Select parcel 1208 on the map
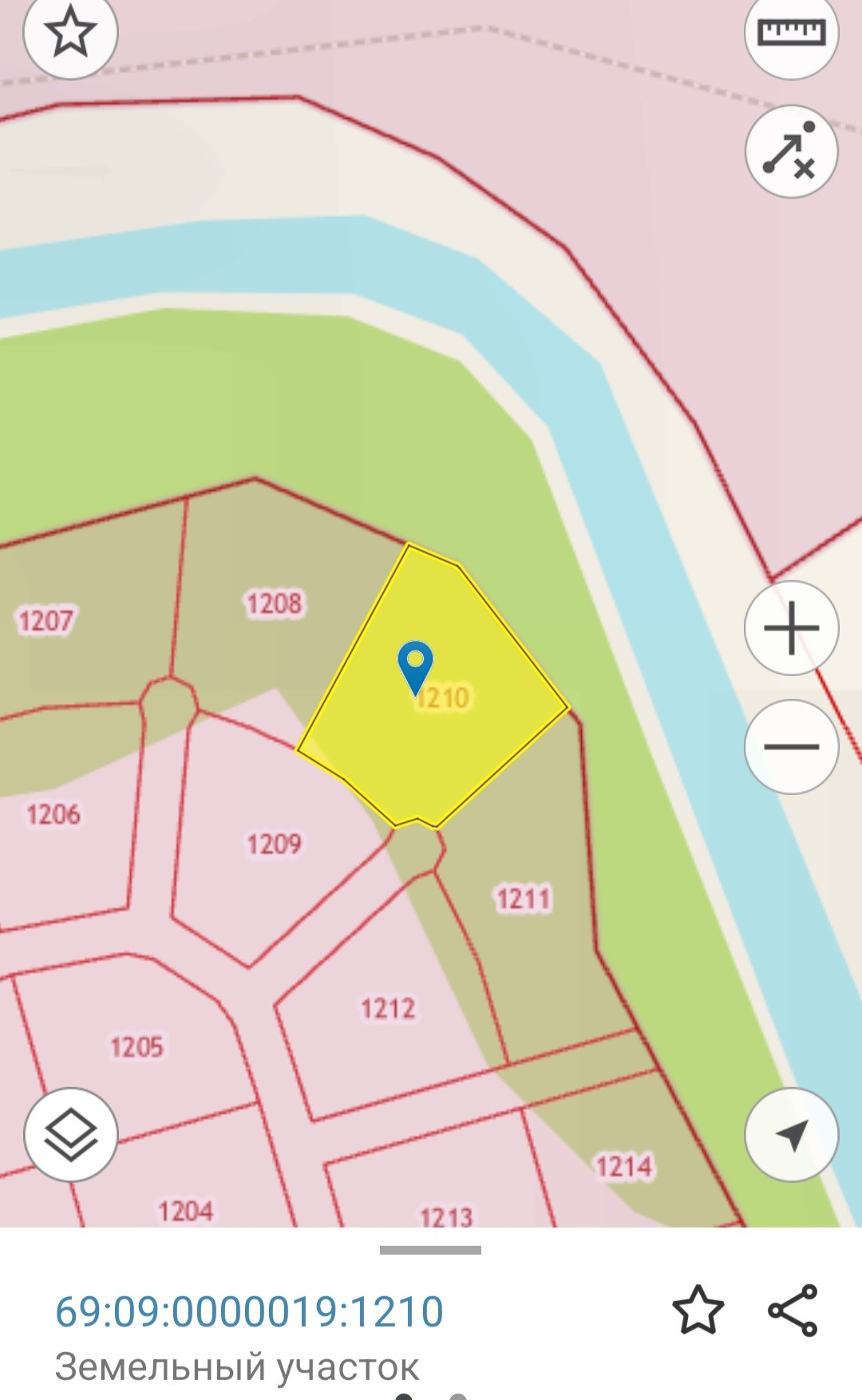The height and width of the screenshot is (1400, 862). 274,603
